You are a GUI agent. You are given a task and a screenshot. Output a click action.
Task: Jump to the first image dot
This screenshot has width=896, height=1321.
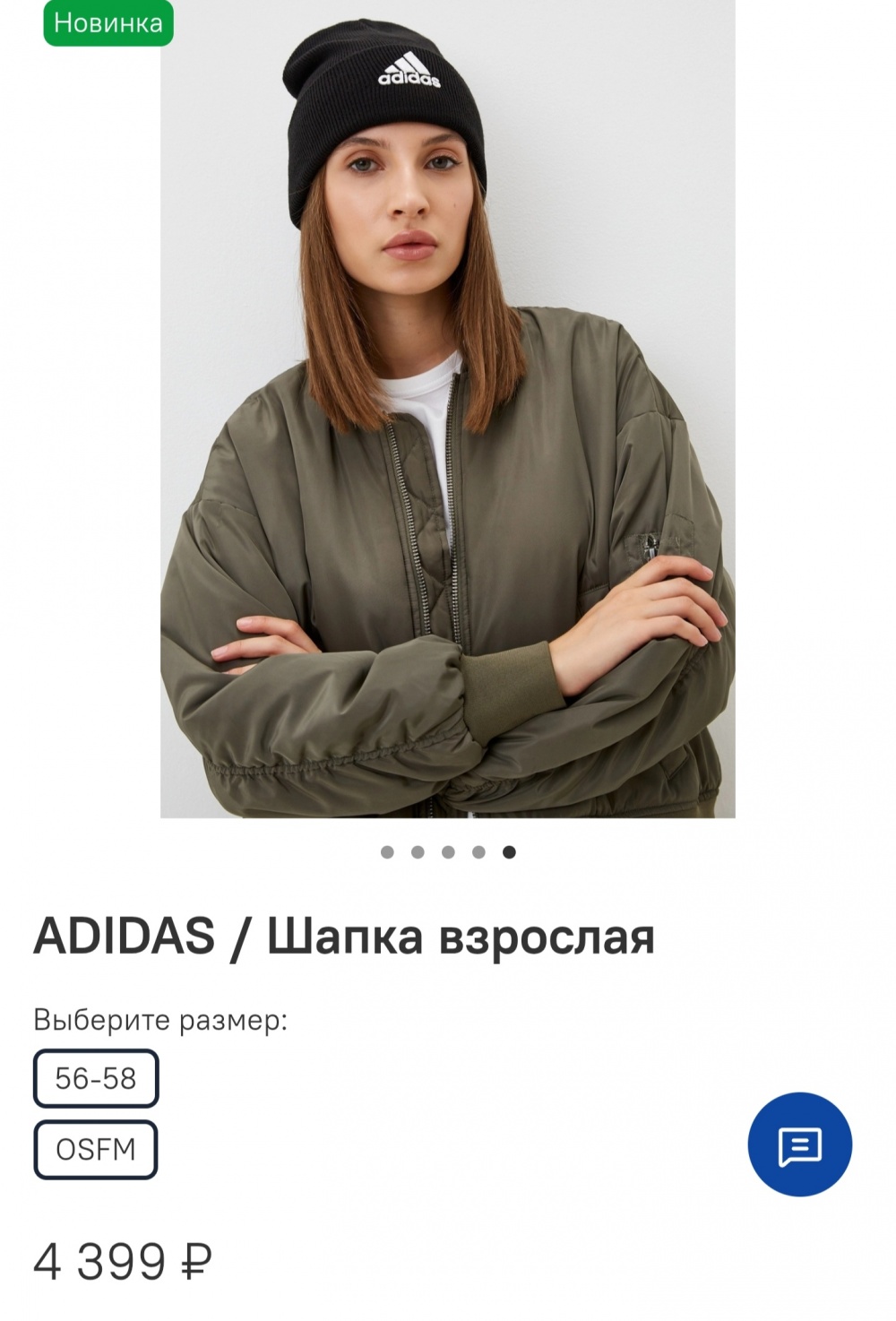tap(387, 852)
